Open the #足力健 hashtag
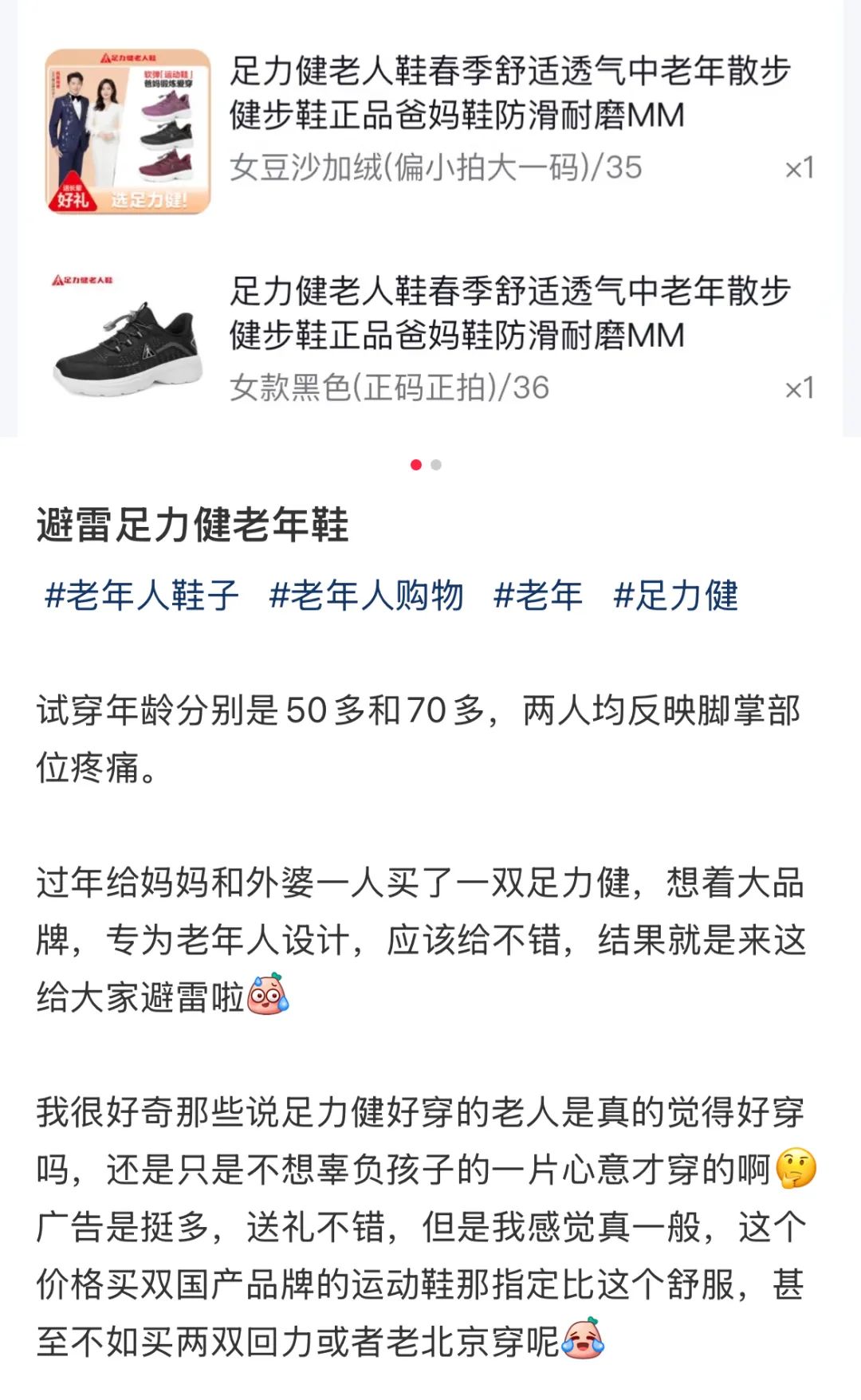 click(675, 596)
